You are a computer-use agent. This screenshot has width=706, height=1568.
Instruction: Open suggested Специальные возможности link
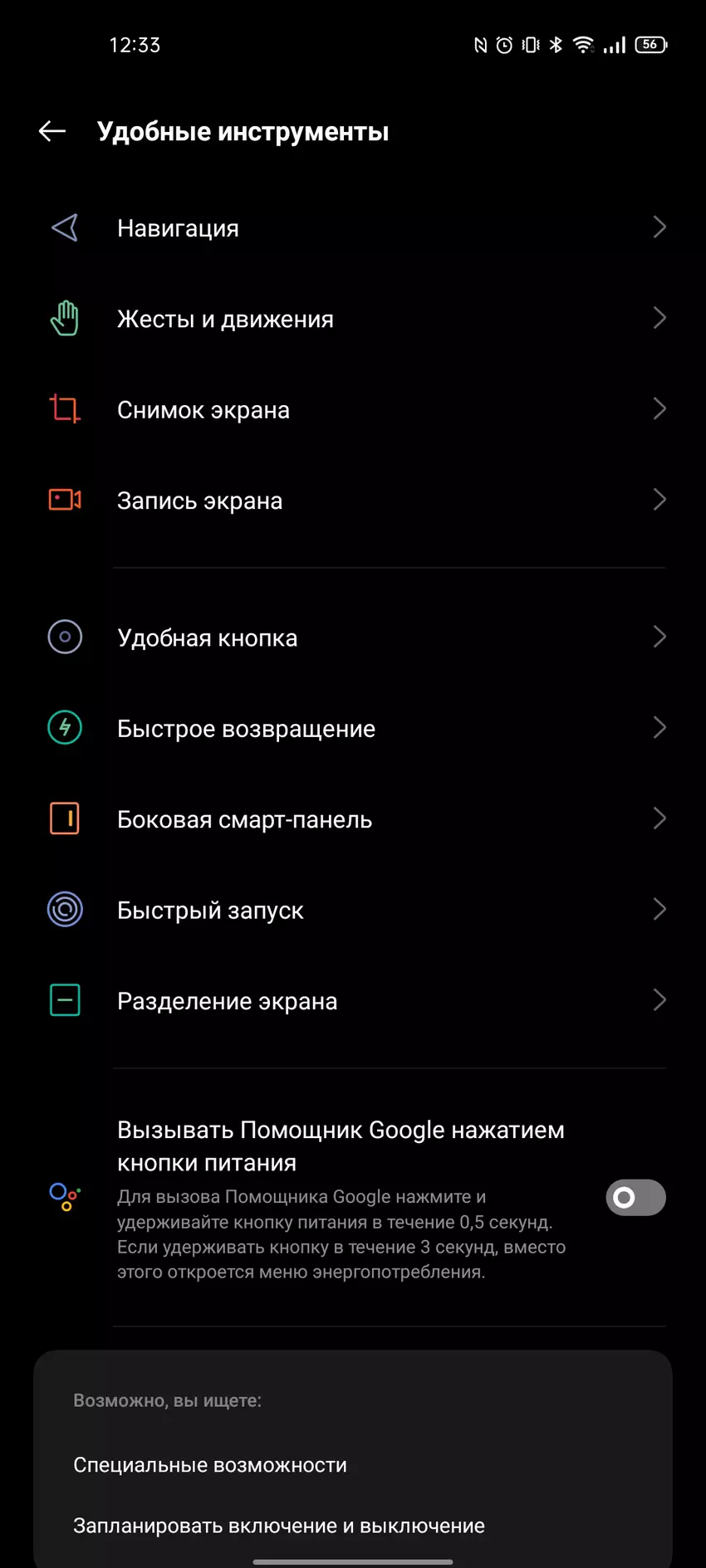click(x=210, y=1465)
